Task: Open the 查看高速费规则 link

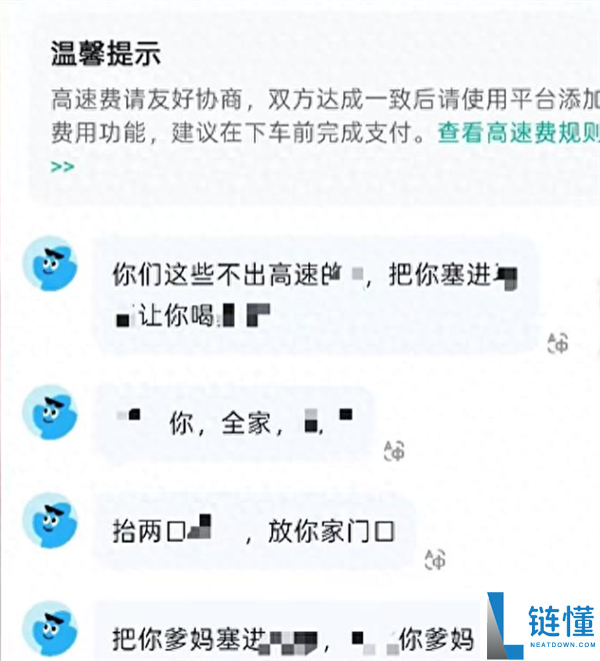Action: click(519, 133)
